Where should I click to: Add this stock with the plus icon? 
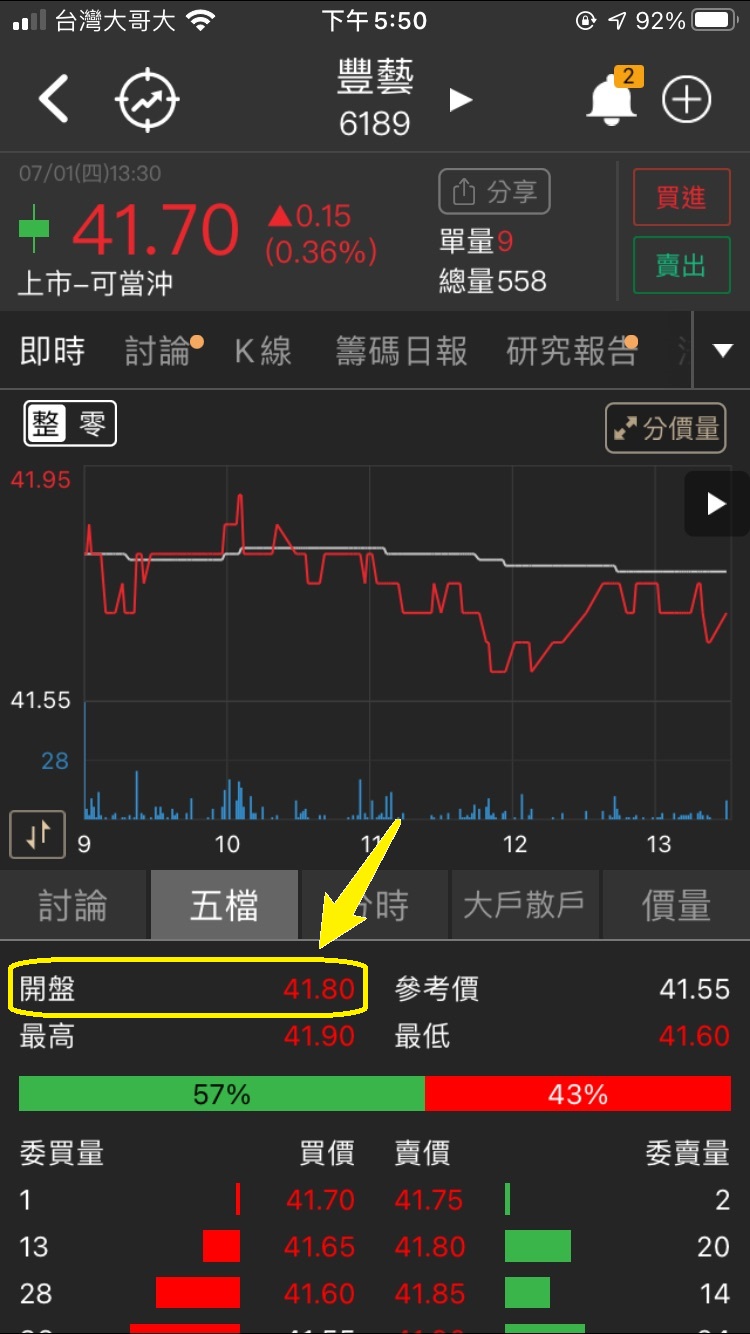pyautogui.click(x=686, y=100)
